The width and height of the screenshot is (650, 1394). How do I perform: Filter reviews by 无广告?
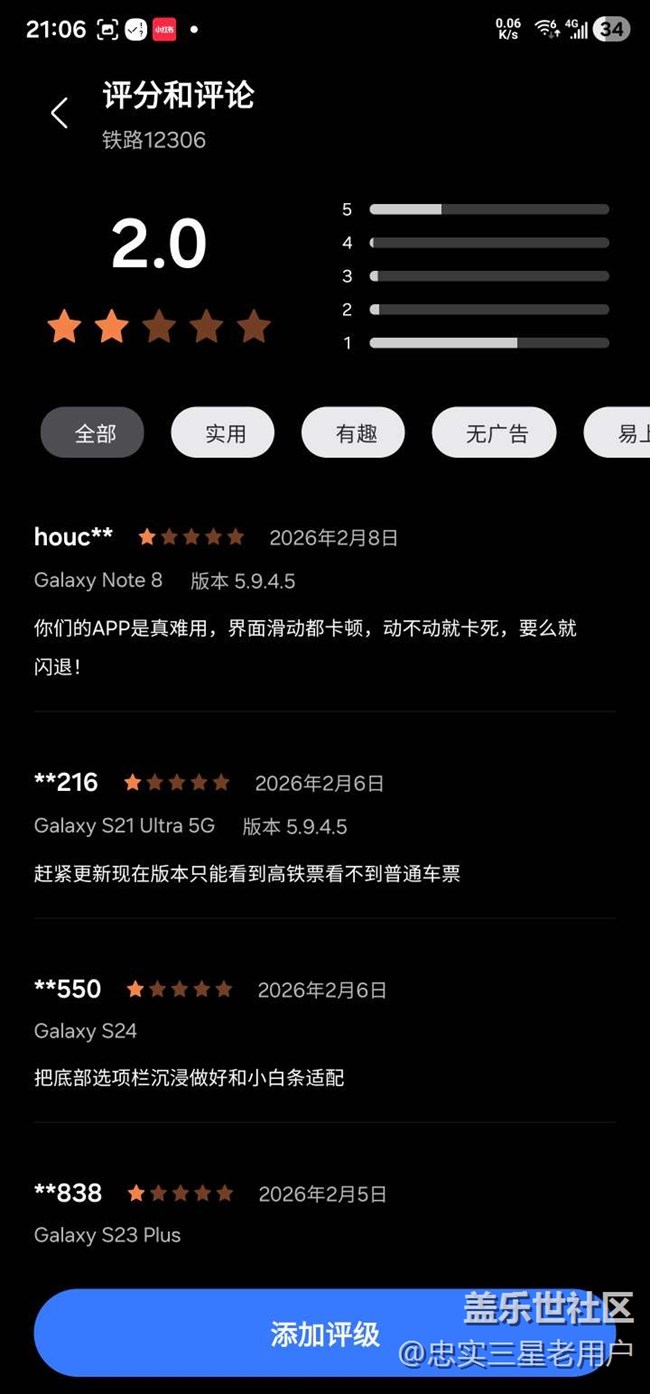(494, 433)
